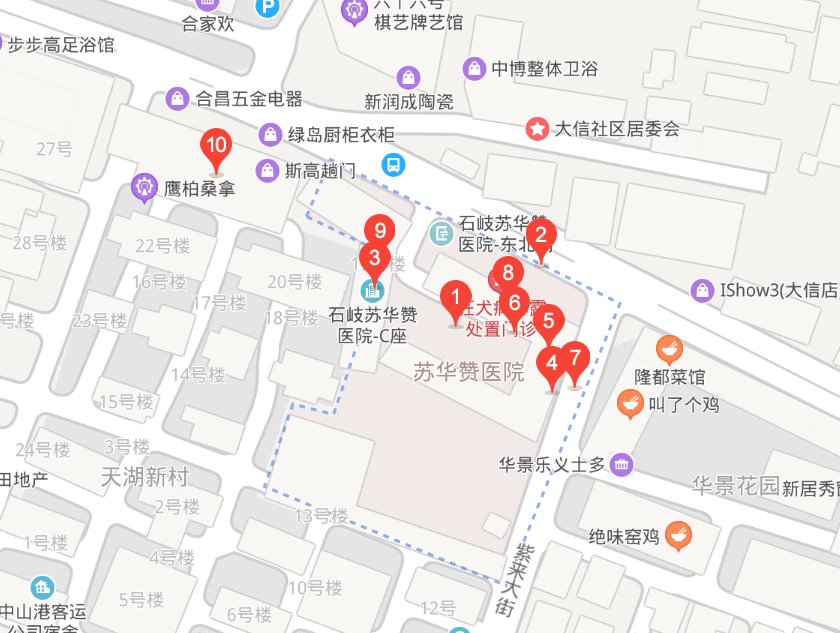Tap the blue bus stop icon
This screenshot has height=633, width=840.
395,164
